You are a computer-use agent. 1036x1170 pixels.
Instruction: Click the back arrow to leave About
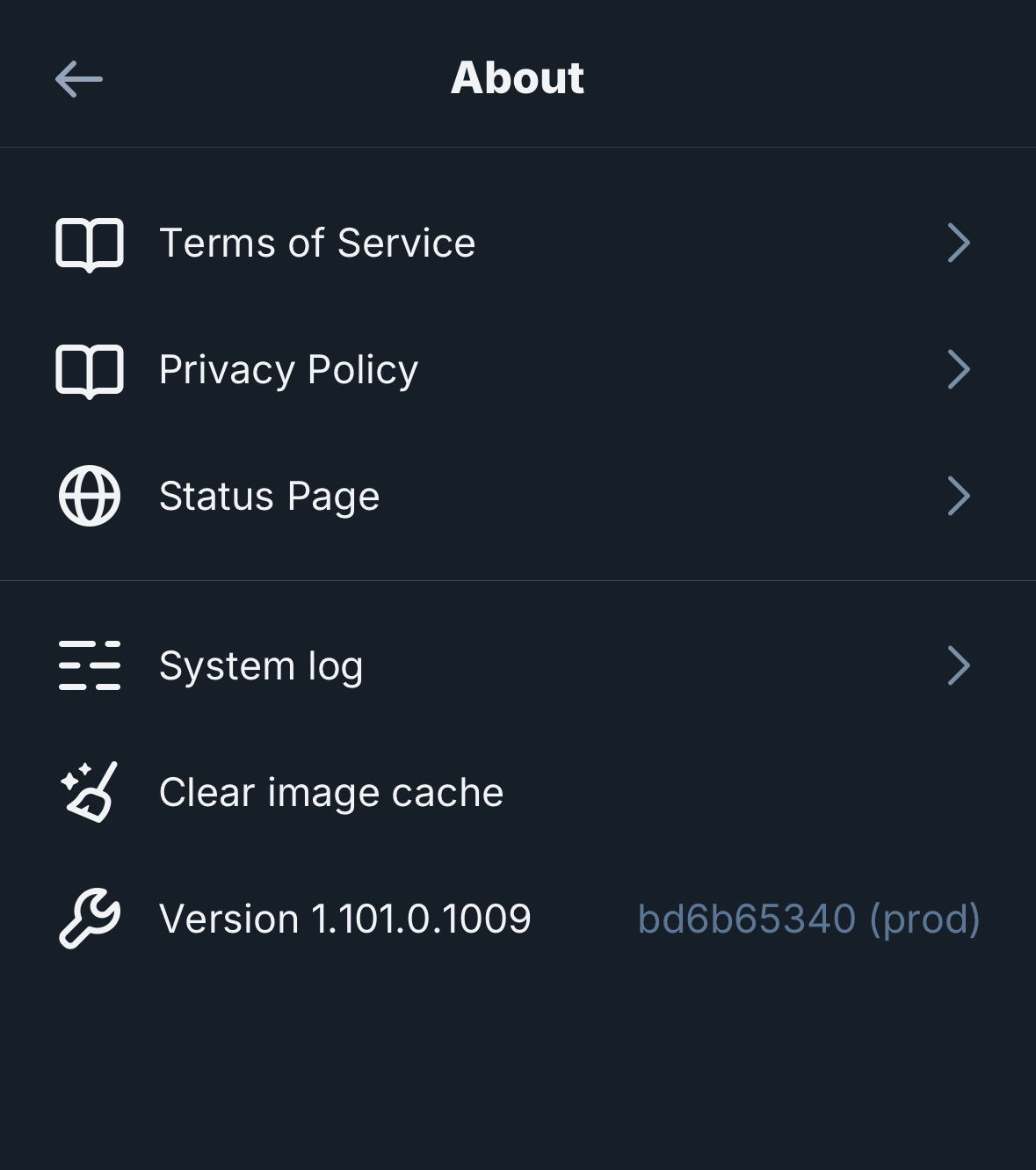pos(77,78)
